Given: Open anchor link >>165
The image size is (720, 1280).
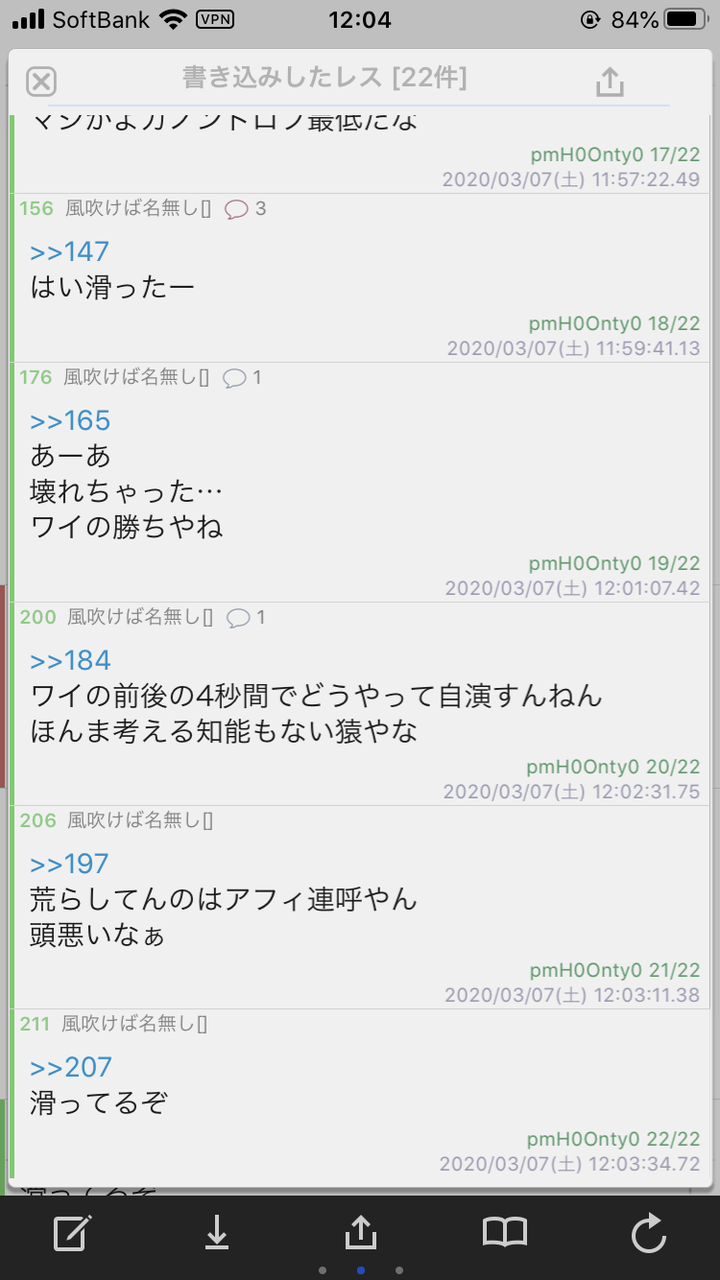Looking at the screenshot, I should click(70, 421).
